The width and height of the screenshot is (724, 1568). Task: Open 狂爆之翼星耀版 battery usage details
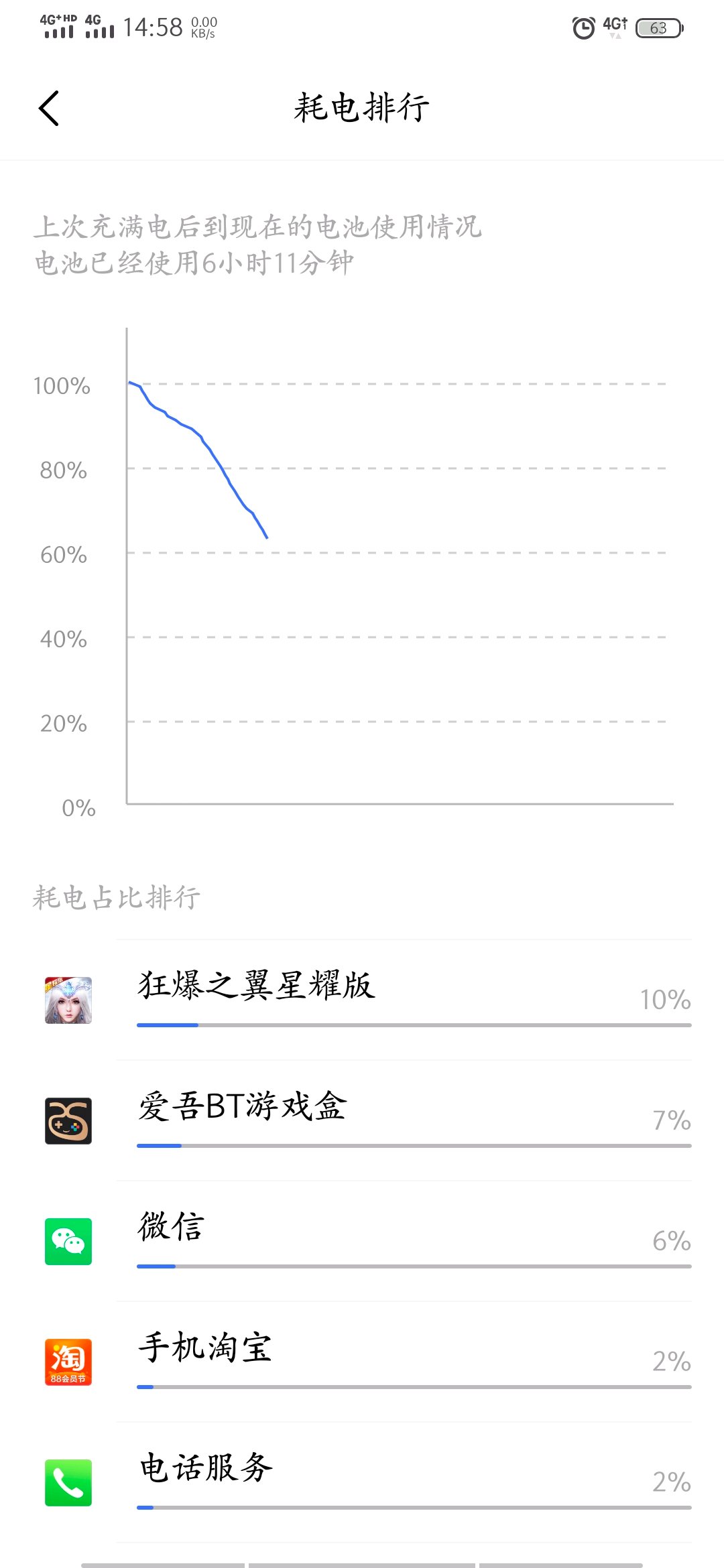click(362, 1000)
